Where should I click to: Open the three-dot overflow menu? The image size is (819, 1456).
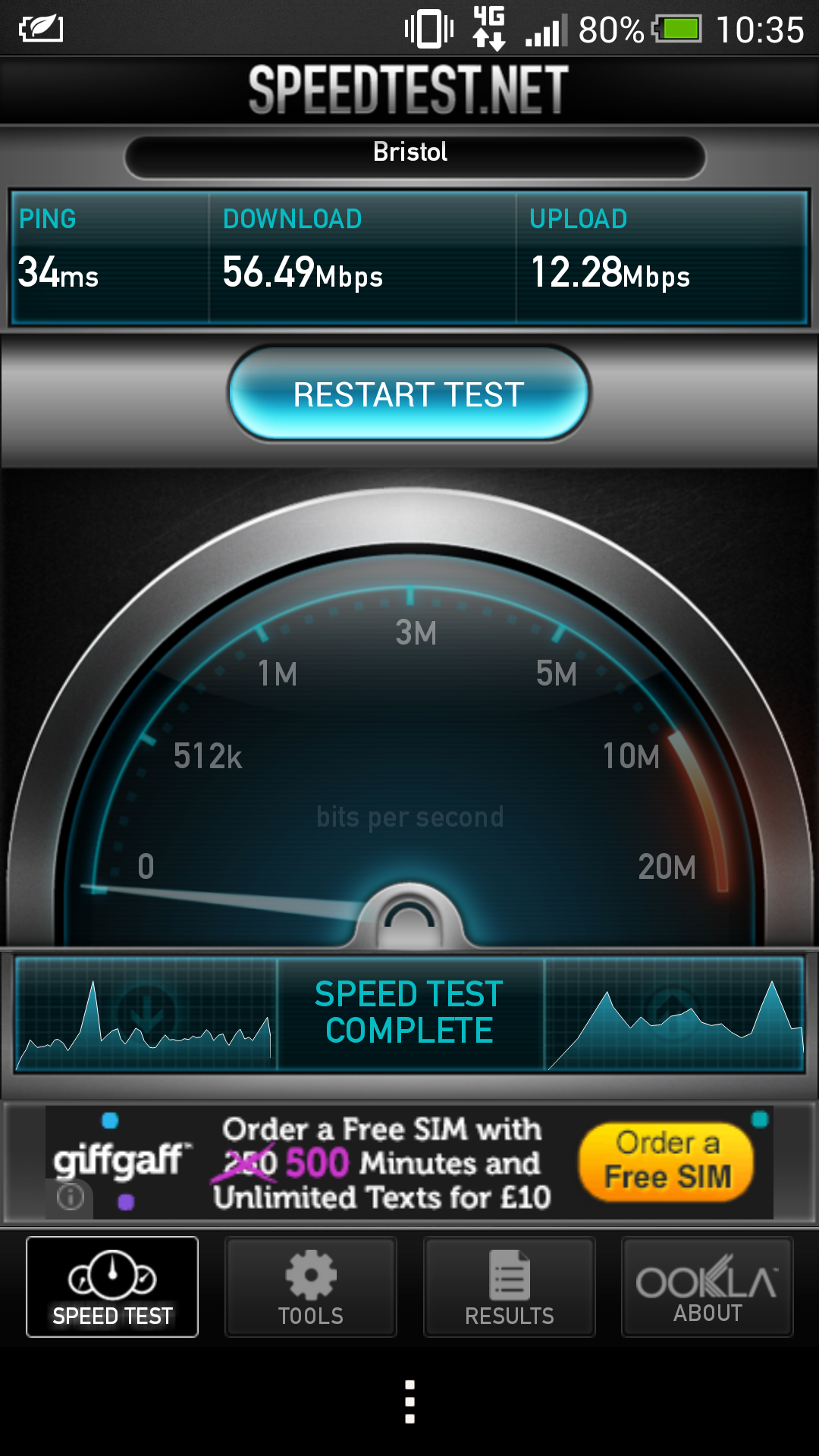(409, 1401)
